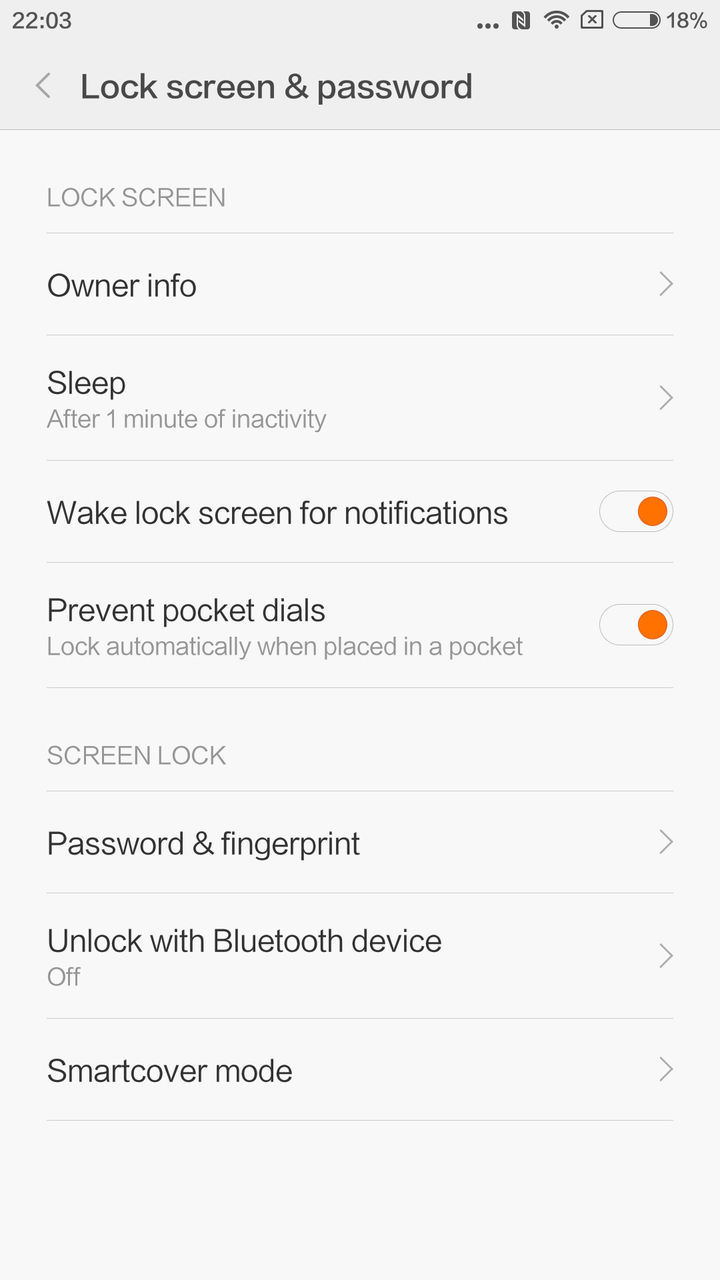The image size is (720, 1280).
Task: Open Smartcover mode settings
Action: (x=360, y=1070)
